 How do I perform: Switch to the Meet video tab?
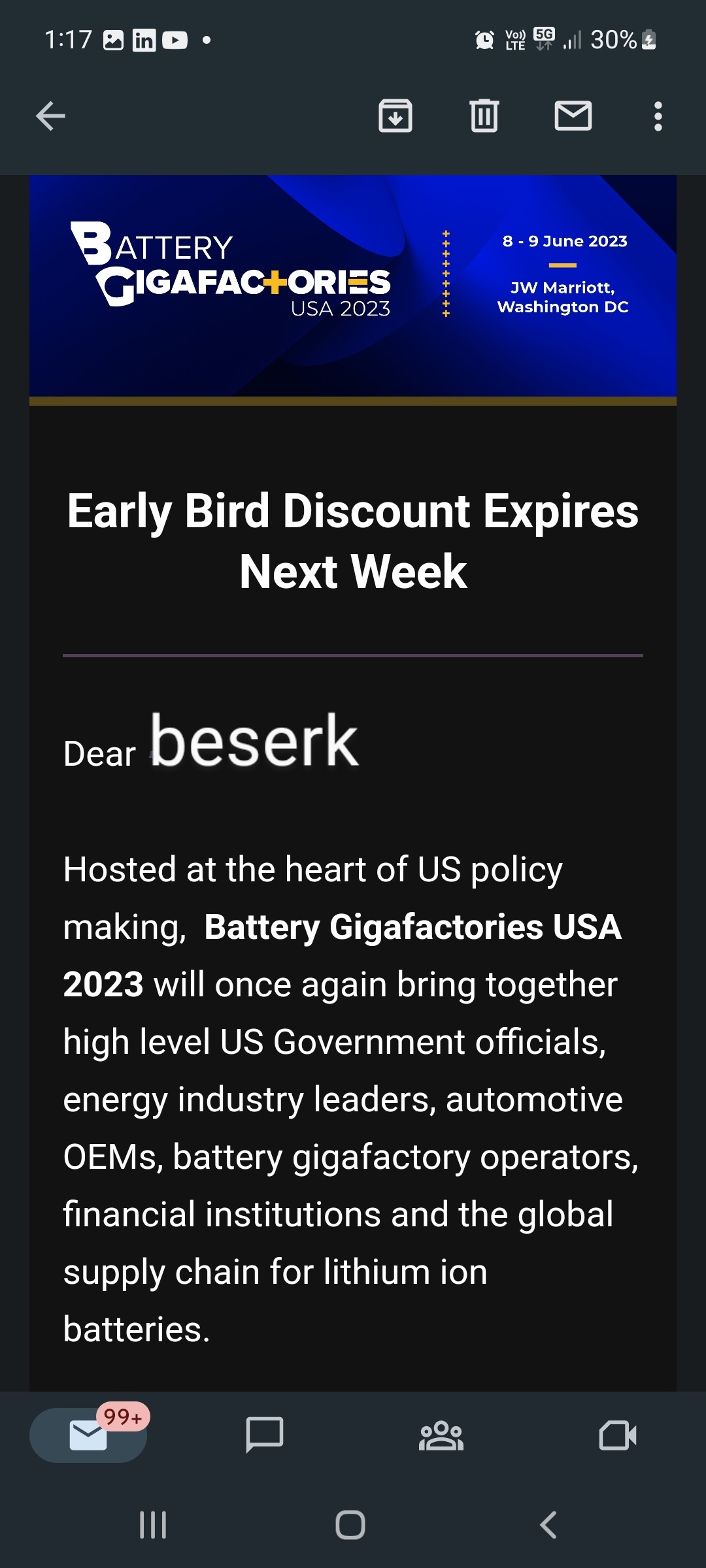tap(618, 1435)
